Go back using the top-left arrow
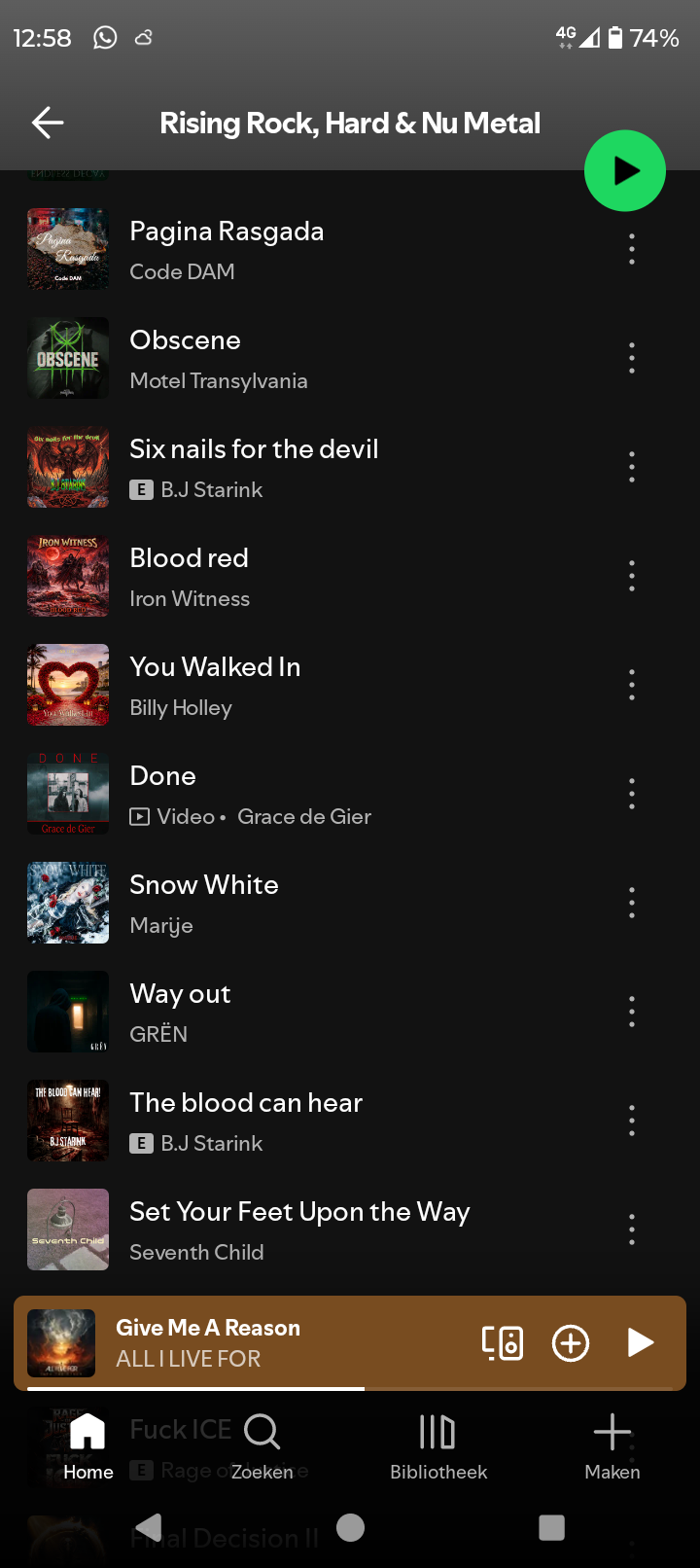 [47, 123]
